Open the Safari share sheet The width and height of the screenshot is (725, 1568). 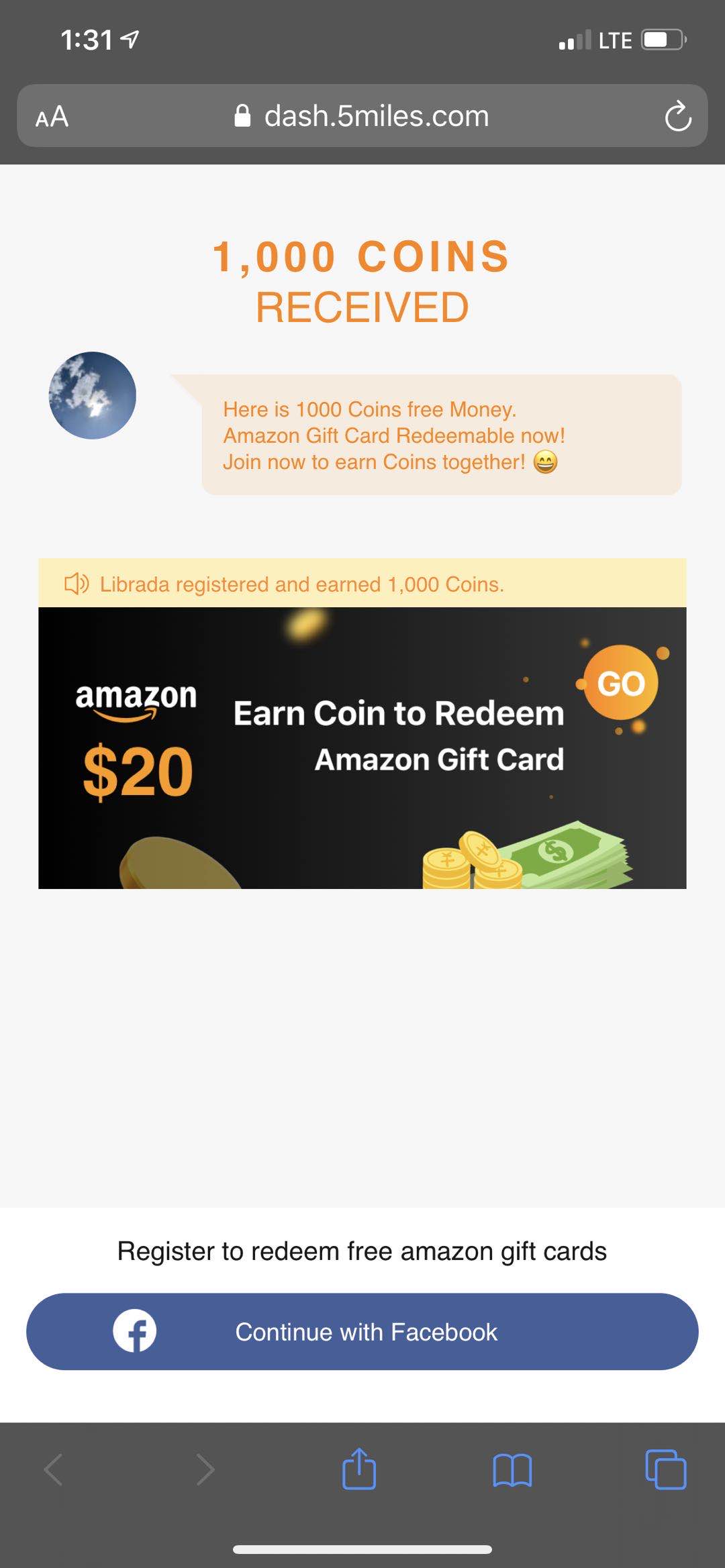pyautogui.click(x=359, y=1469)
